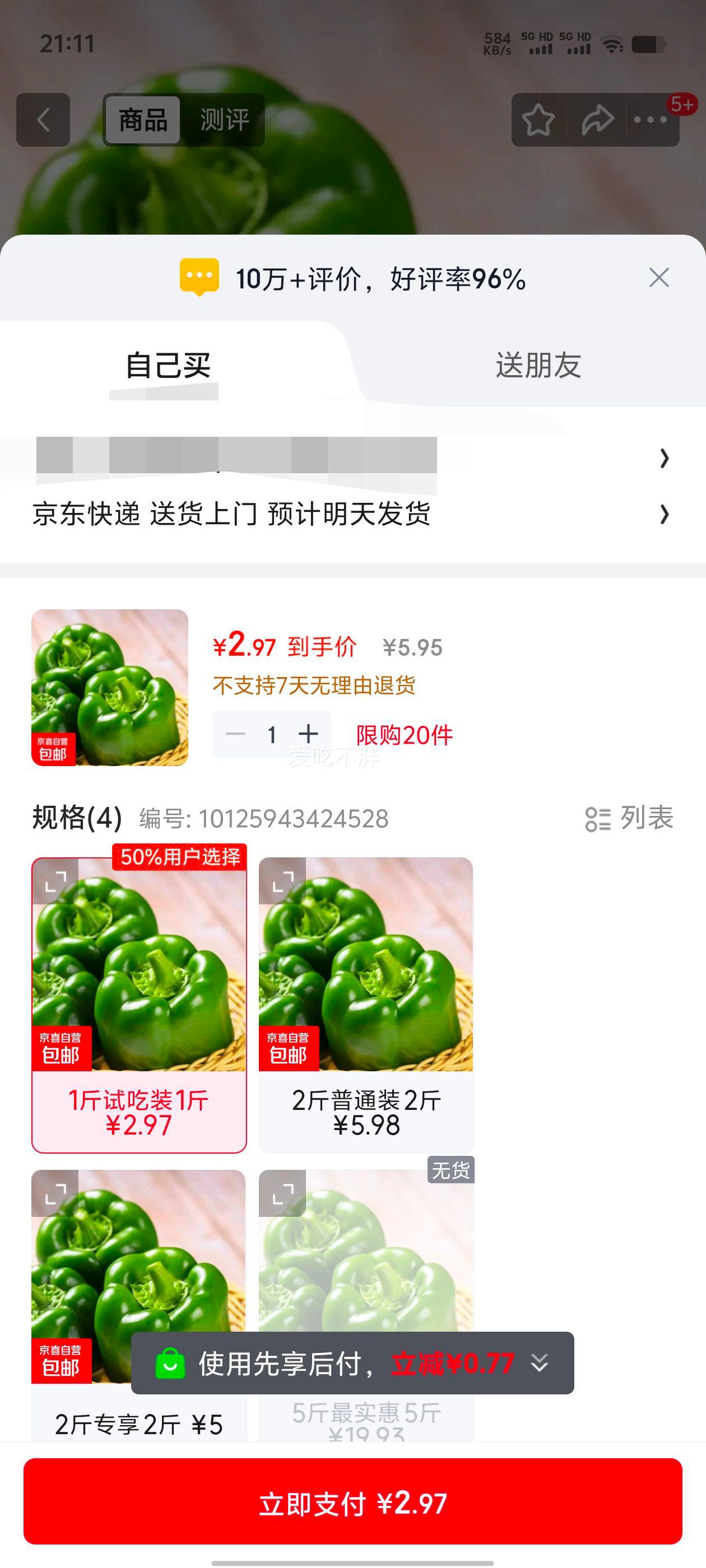
Task: Open the three-dot more menu
Action: point(651,120)
